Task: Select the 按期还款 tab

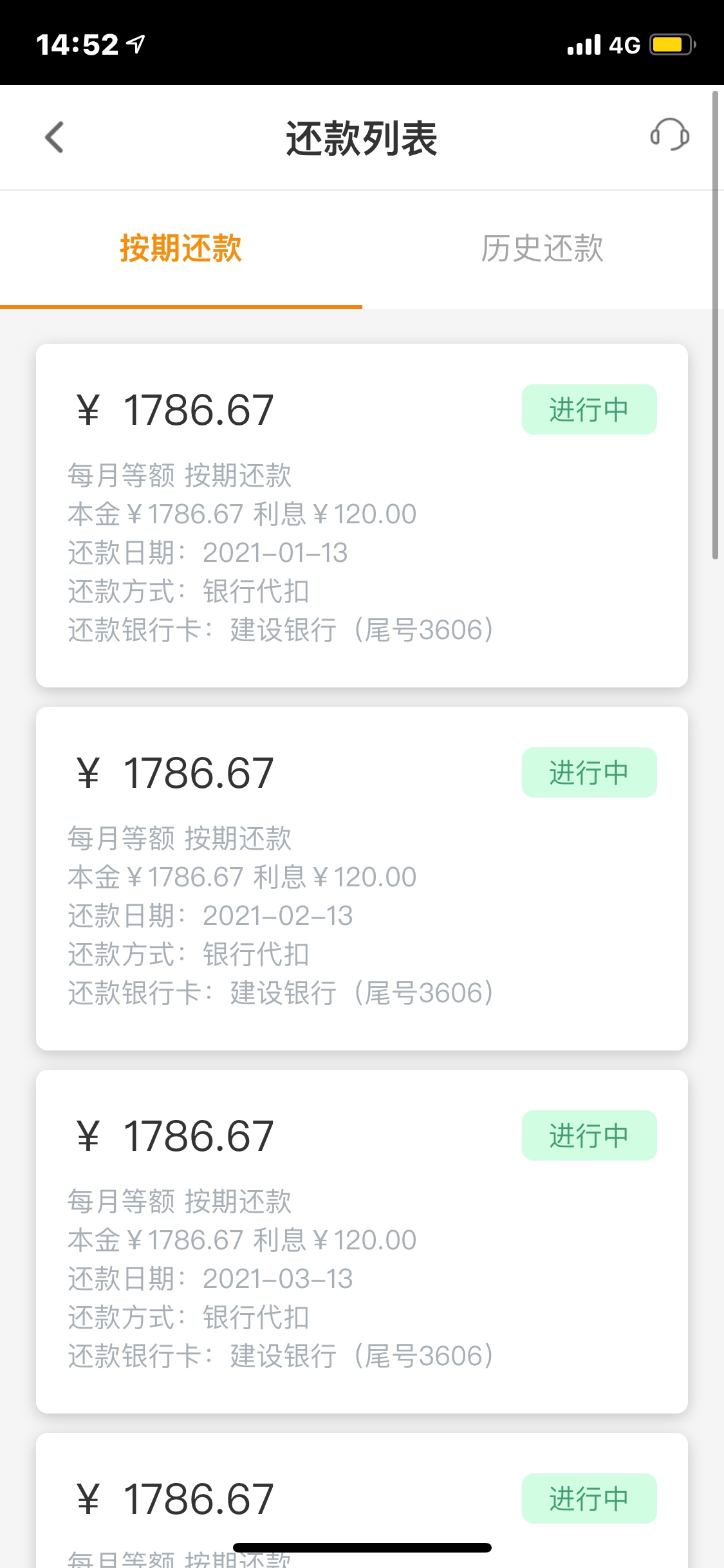Action: [181, 248]
